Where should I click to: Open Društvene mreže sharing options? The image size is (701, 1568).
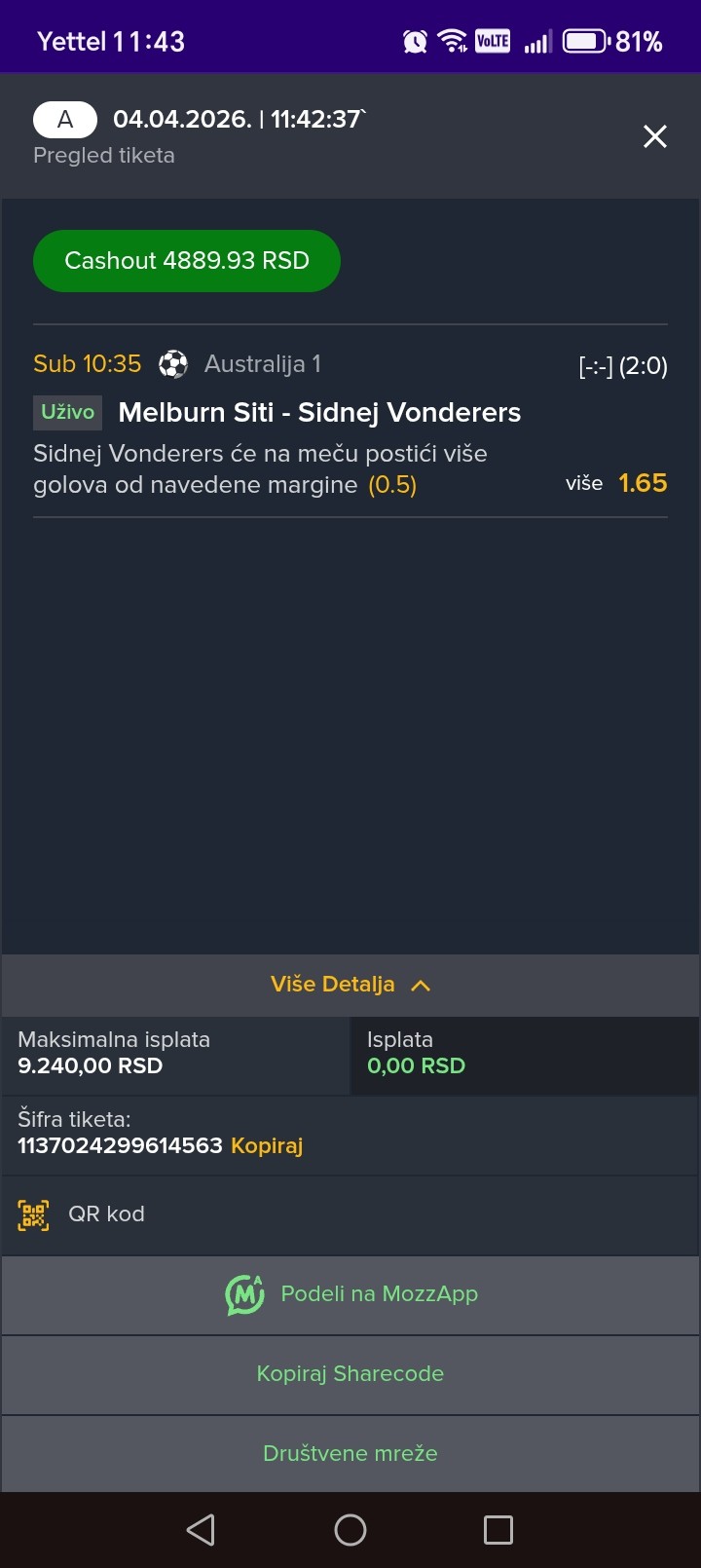click(x=350, y=1453)
